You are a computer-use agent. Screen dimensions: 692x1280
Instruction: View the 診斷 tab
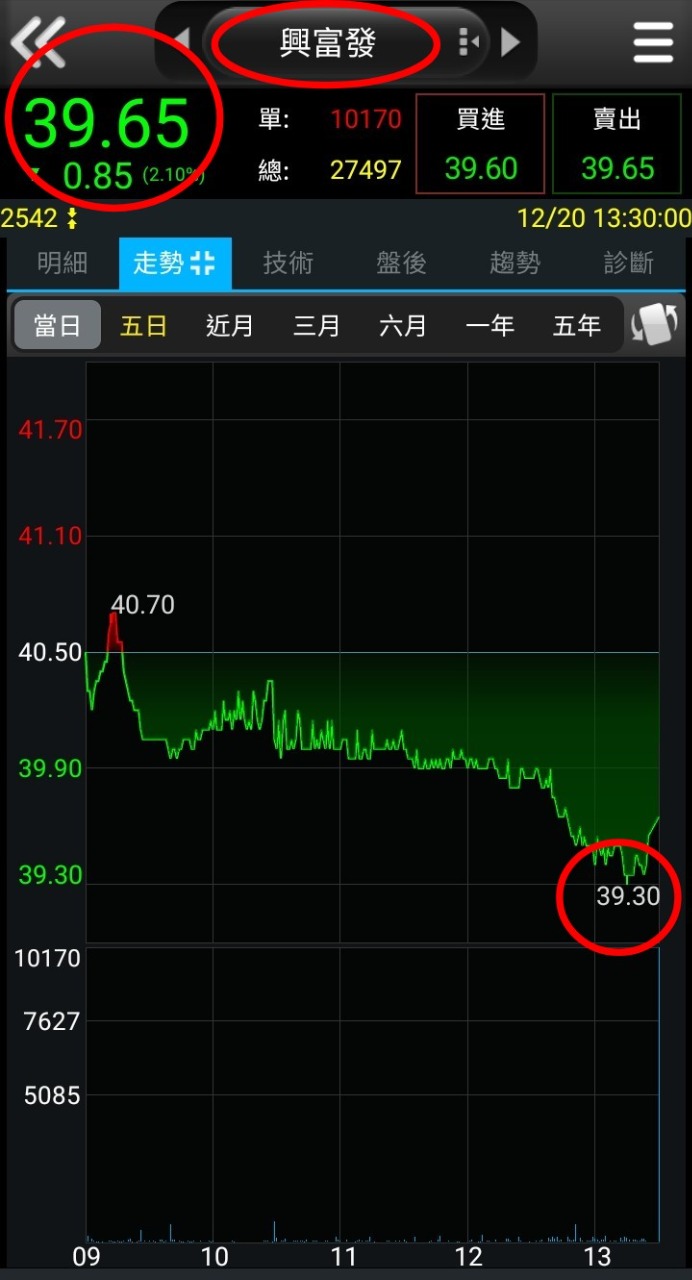(x=629, y=263)
